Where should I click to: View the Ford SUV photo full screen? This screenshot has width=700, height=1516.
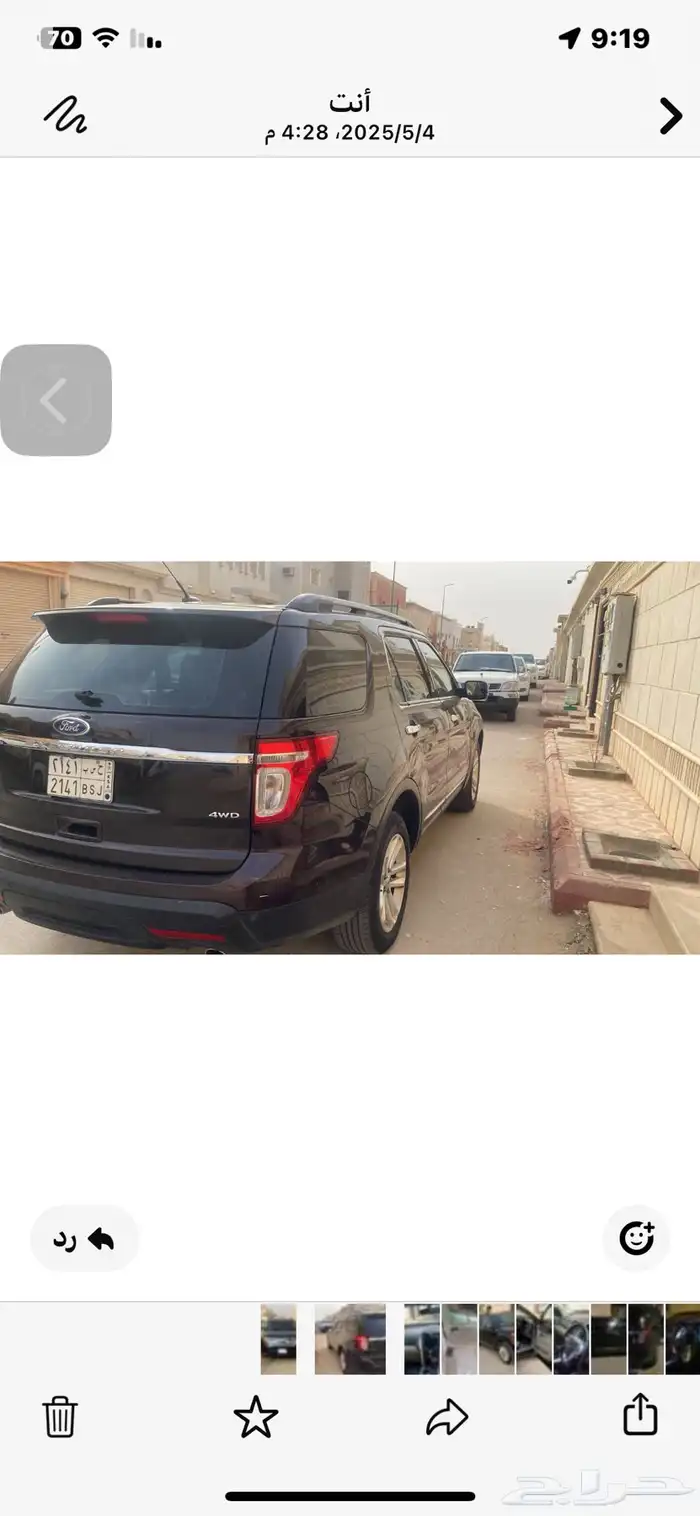tap(350, 757)
